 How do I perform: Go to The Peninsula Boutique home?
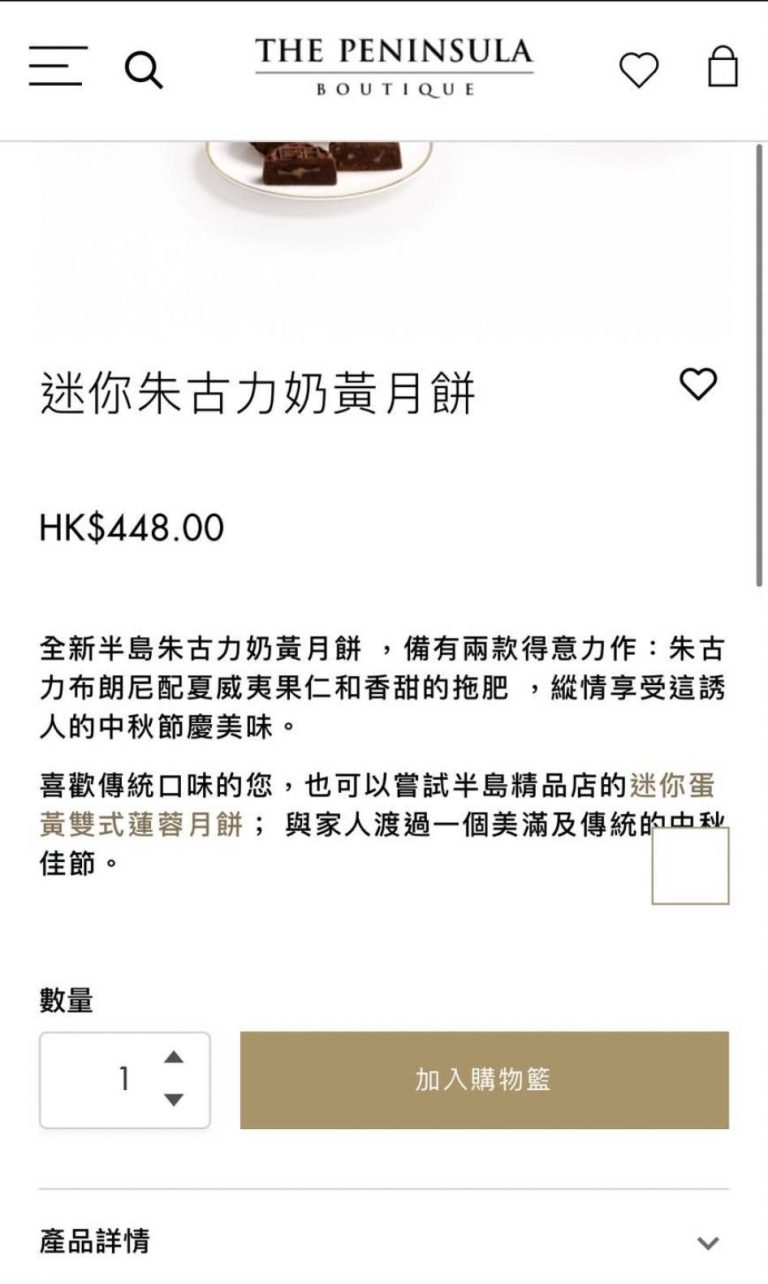click(394, 67)
